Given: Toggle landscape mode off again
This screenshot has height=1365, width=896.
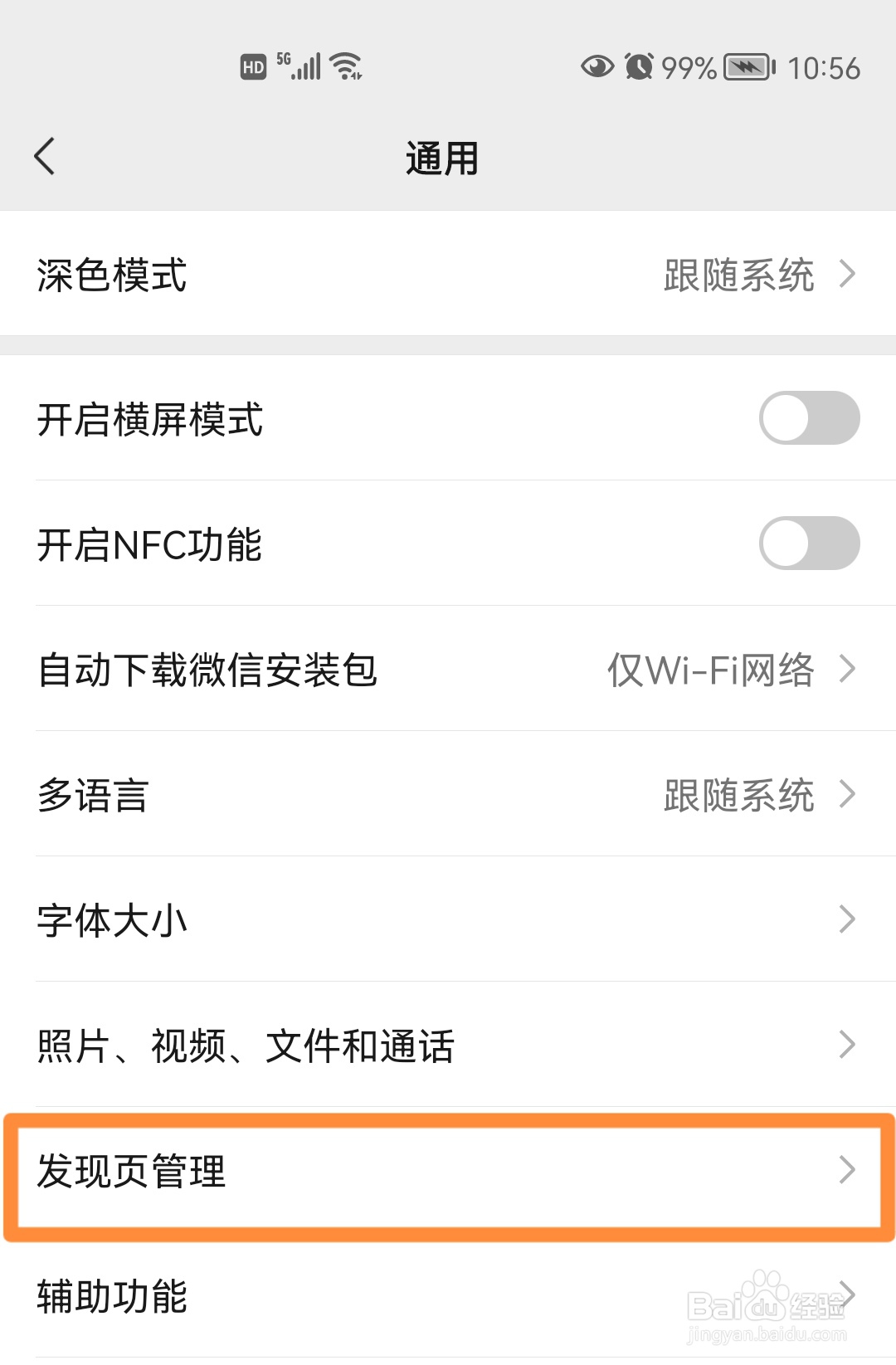Looking at the screenshot, I should tap(809, 419).
